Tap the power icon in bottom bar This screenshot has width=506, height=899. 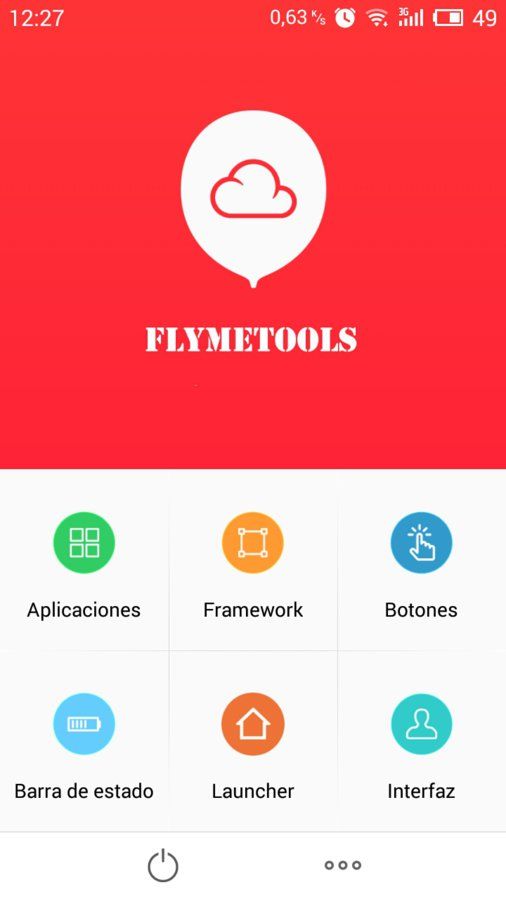[x=163, y=865]
